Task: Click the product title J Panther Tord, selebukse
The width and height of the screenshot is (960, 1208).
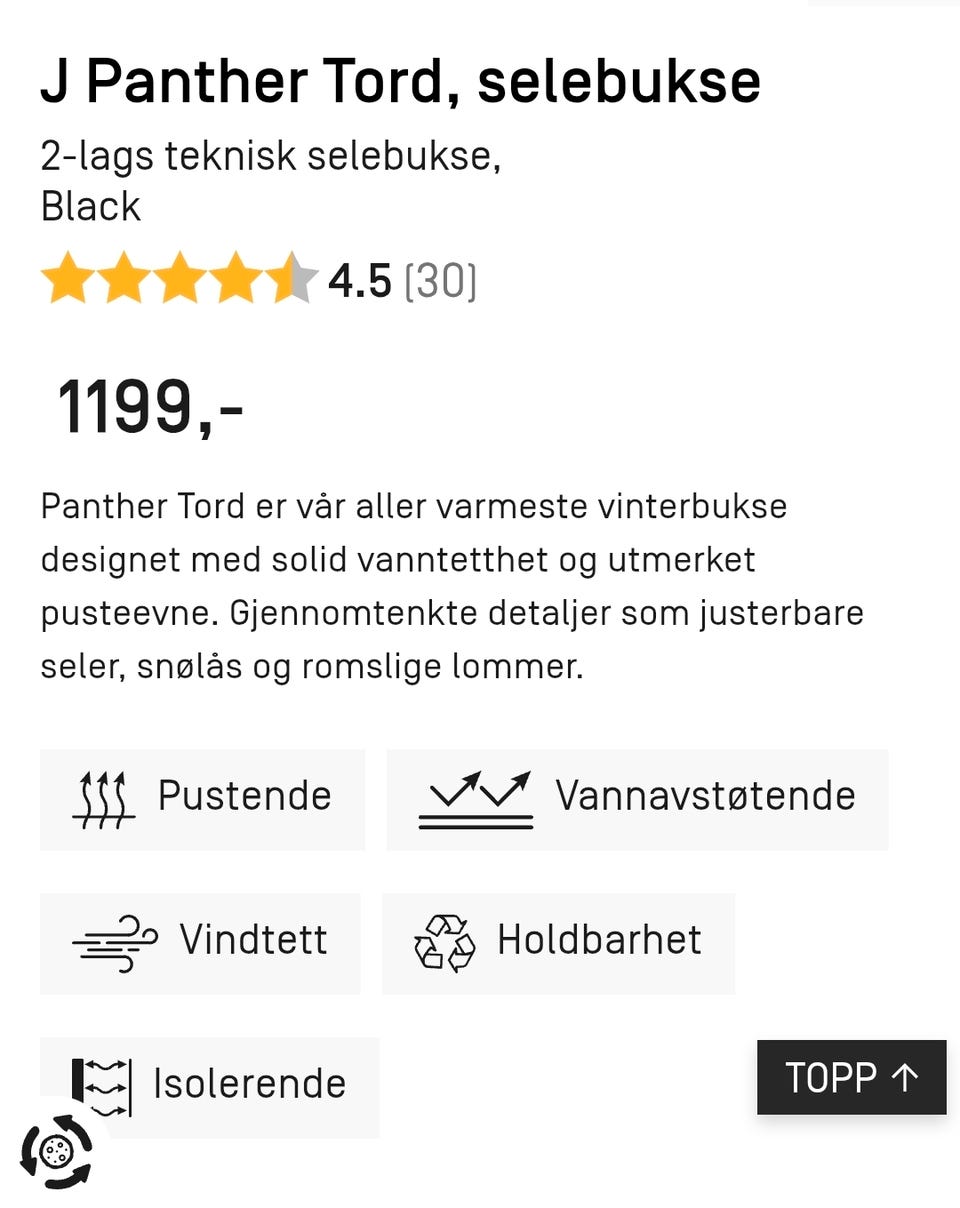Action: tap(402, 82)
